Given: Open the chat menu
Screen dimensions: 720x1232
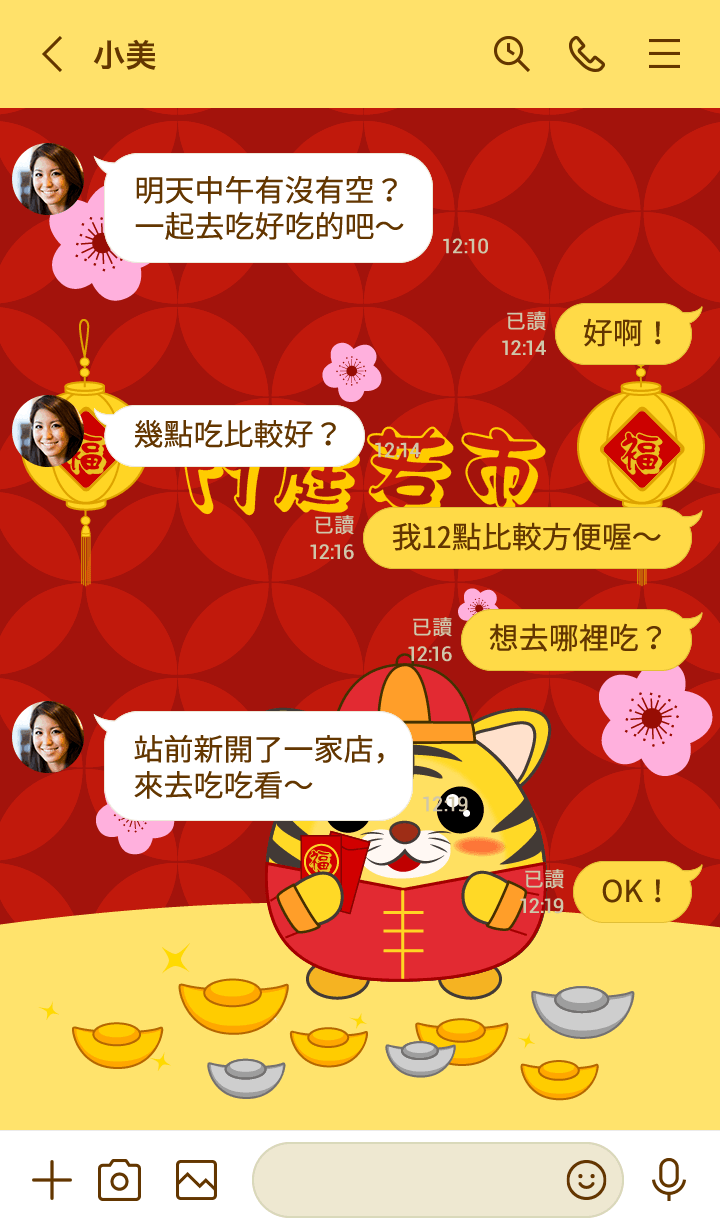Looking at the screenshot, I should [664, 54].
